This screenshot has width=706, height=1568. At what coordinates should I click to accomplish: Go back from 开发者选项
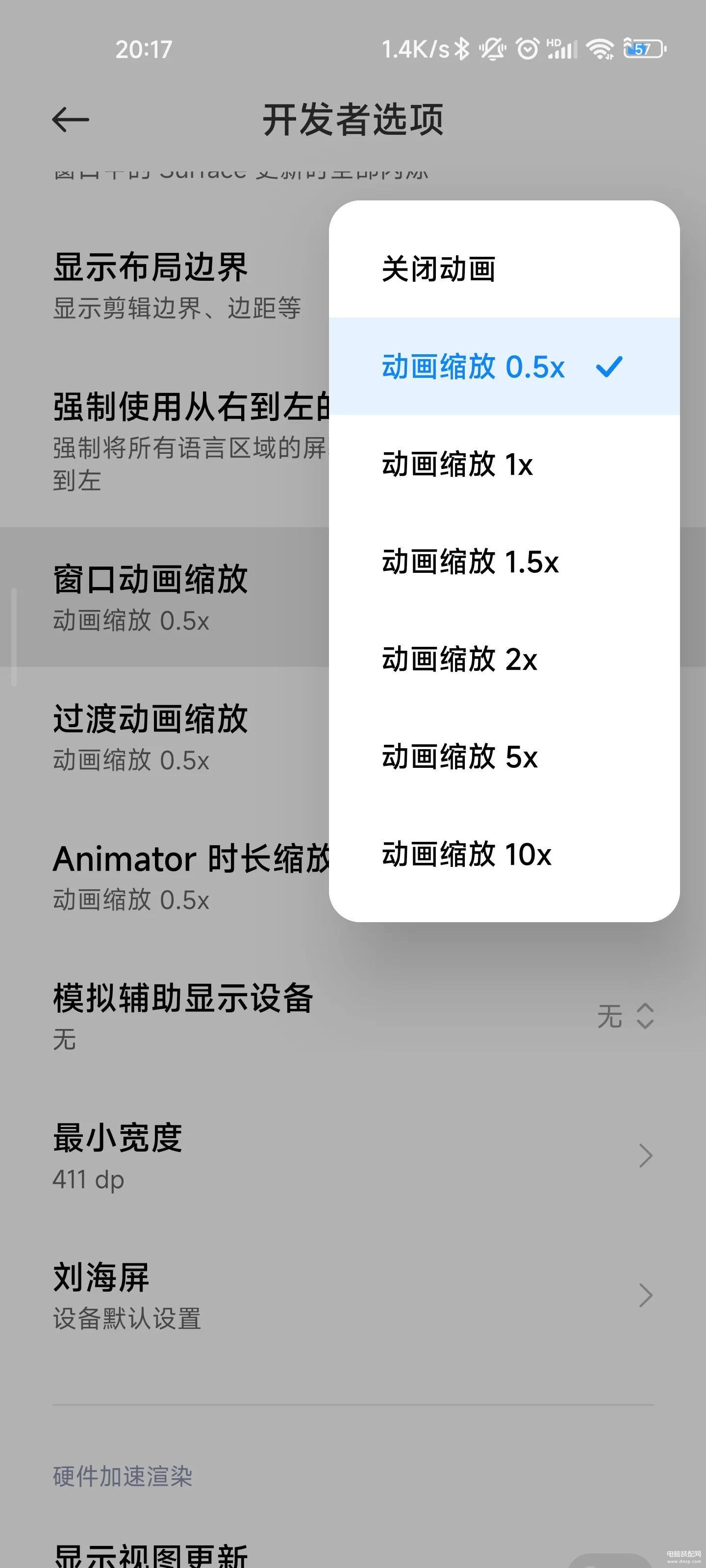(71, 119)
